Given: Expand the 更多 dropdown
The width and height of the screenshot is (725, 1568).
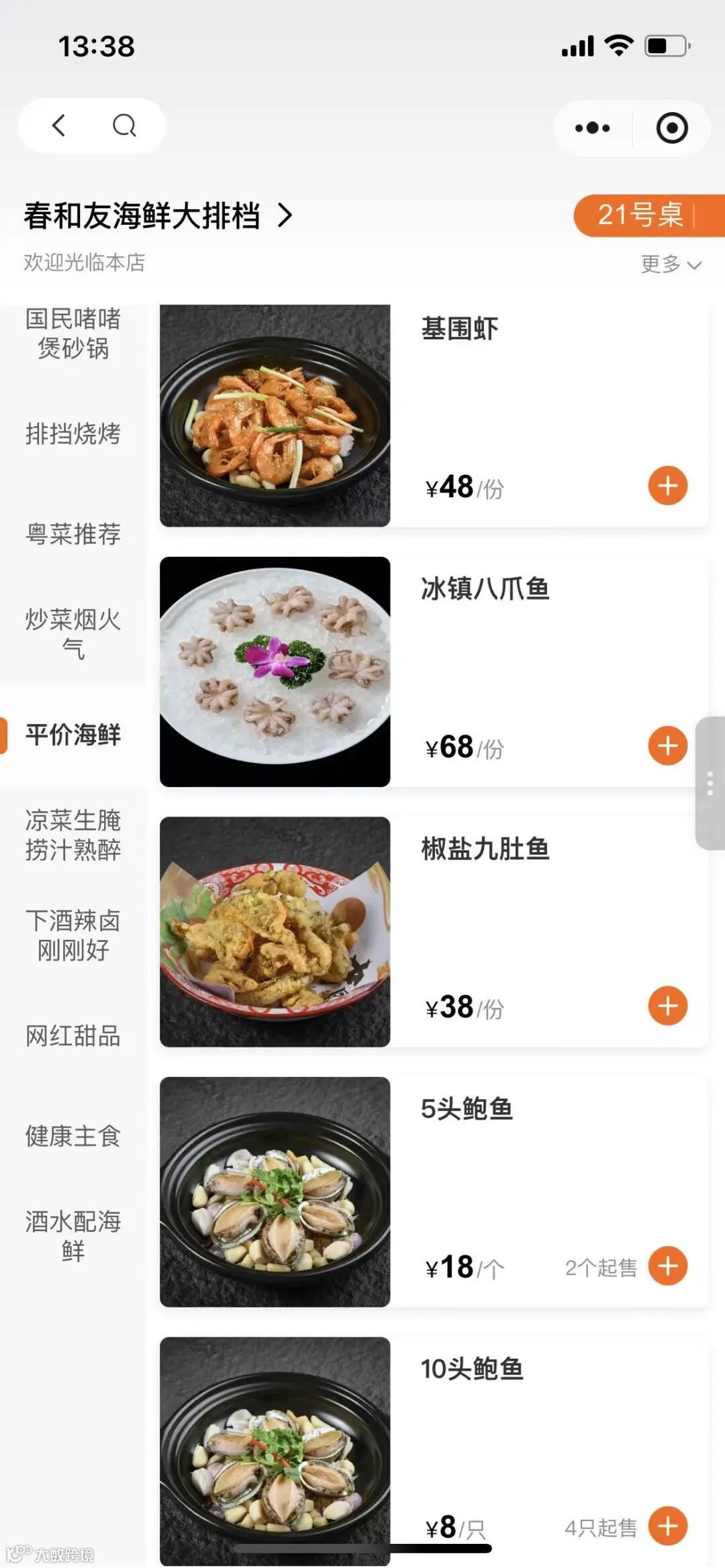Looking at the screenshot, I should 671,264.
